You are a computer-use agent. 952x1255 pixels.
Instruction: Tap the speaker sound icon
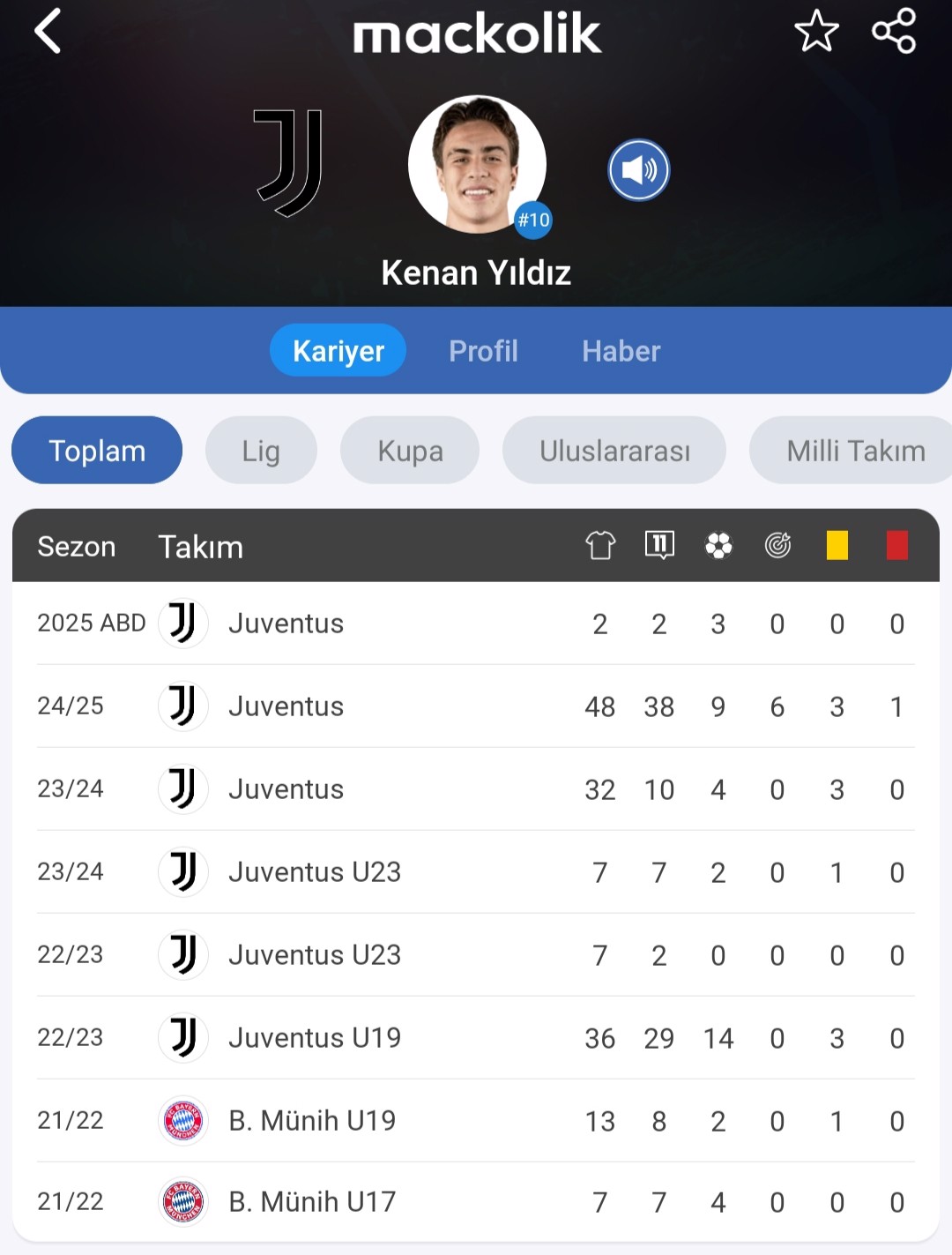(x=639, y=170)
